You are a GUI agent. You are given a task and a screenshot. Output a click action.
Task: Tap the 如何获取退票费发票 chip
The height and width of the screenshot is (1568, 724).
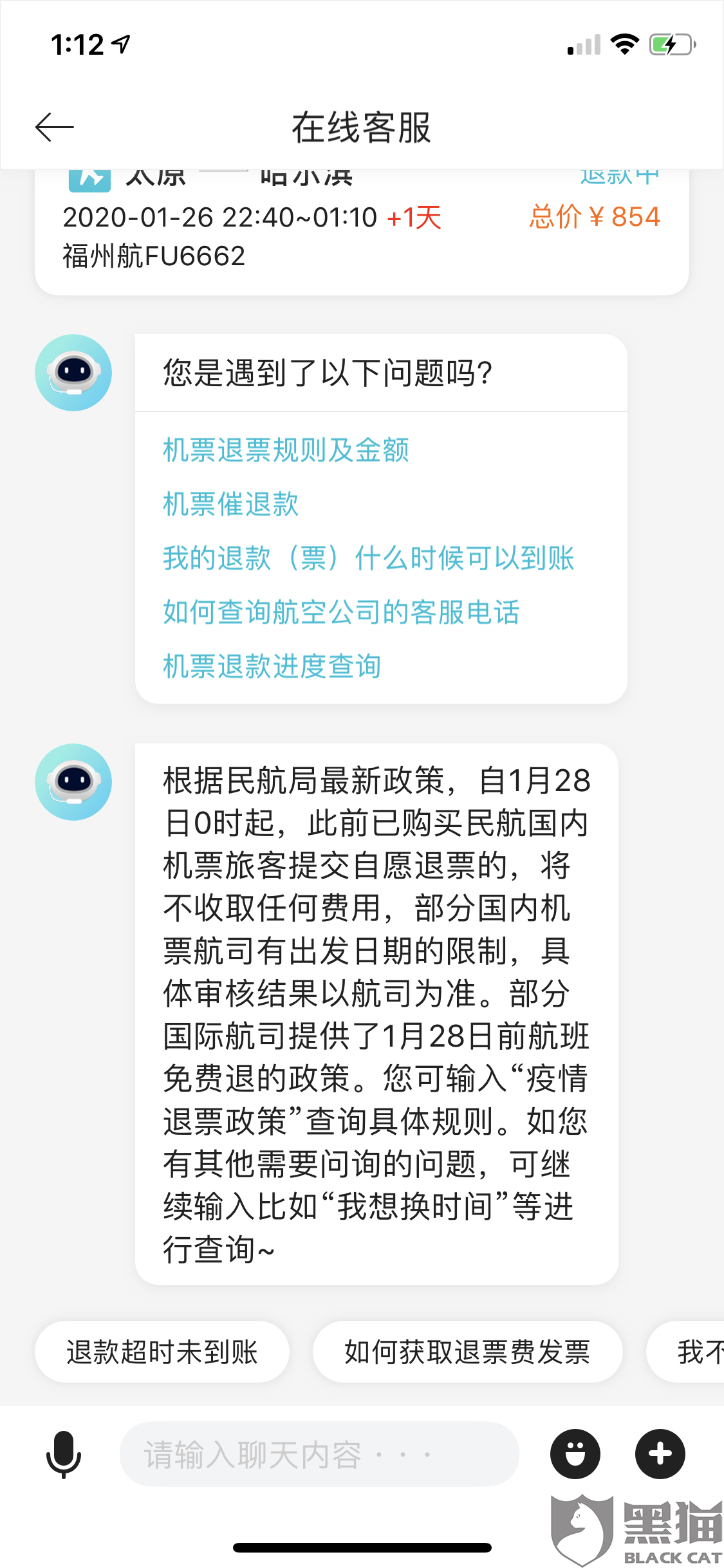tap(467, 1352)
